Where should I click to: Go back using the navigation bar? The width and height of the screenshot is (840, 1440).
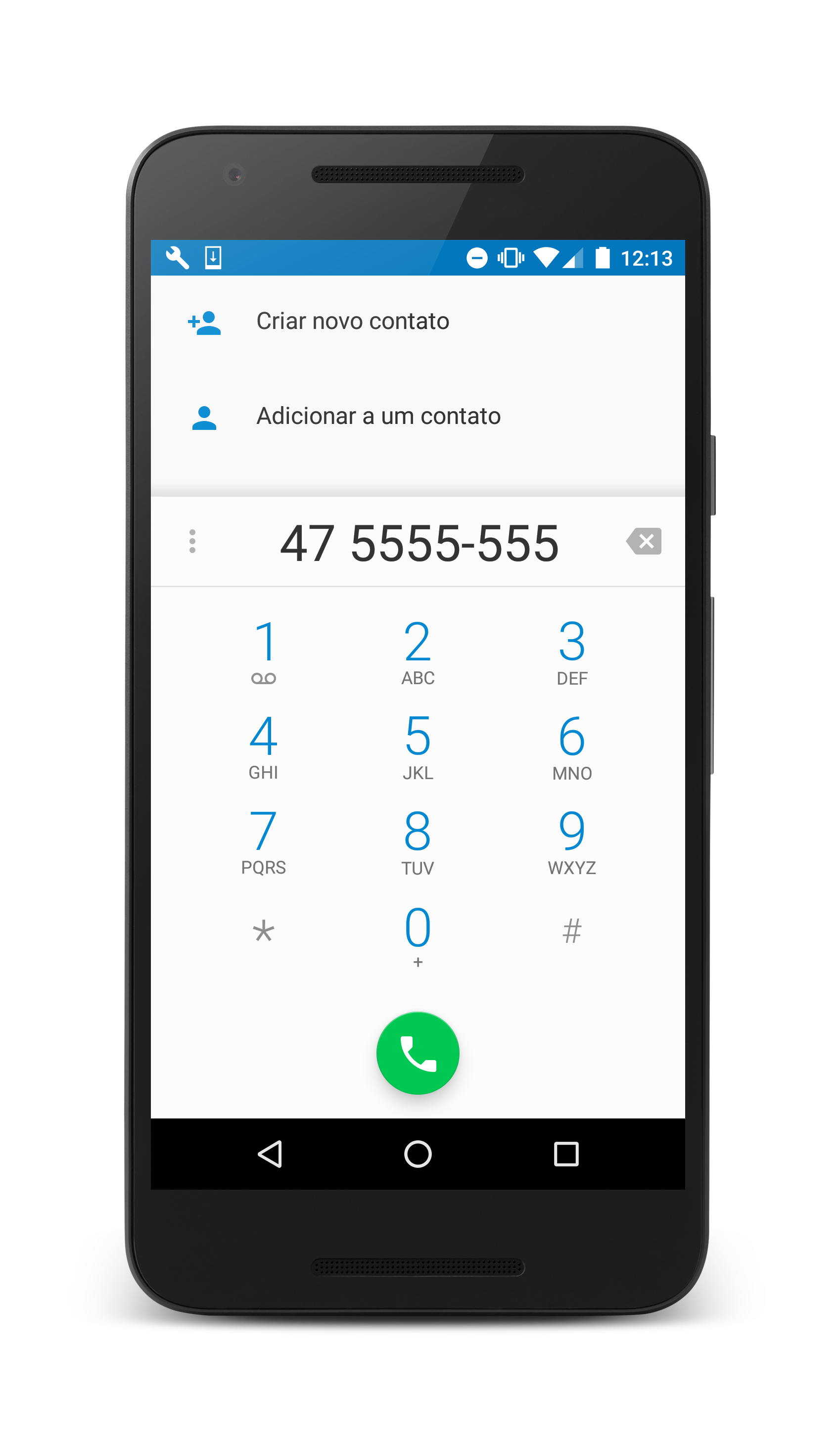[x=270, y=1154]
